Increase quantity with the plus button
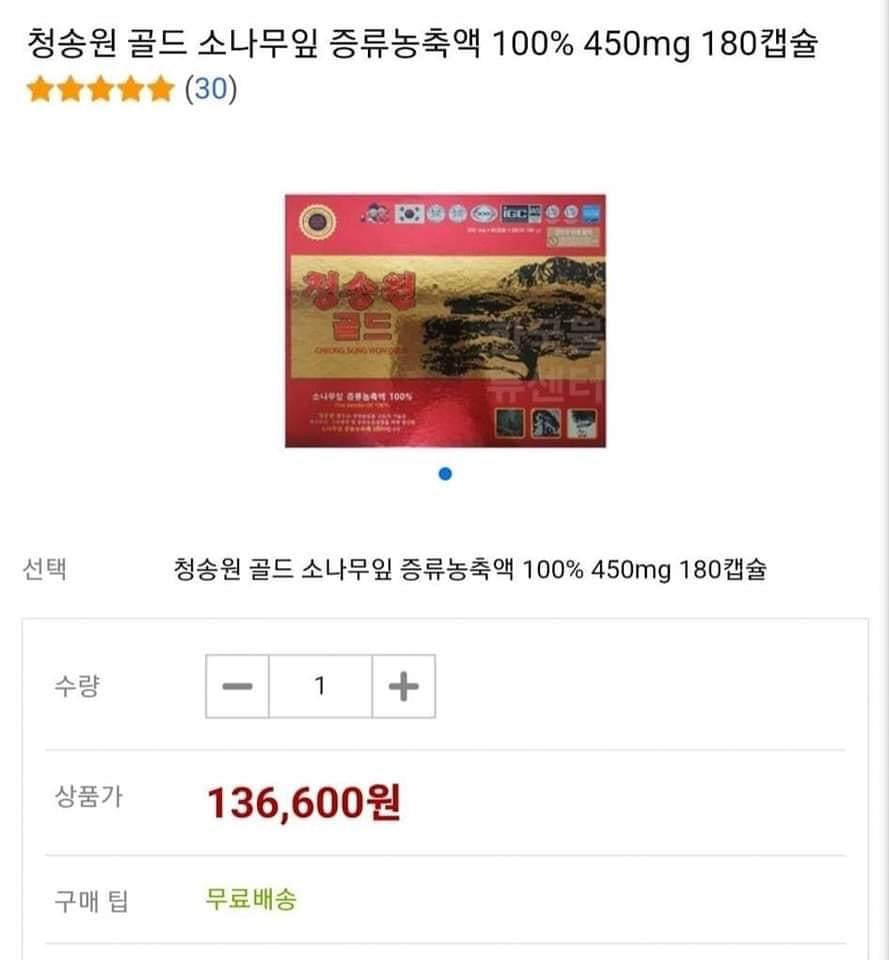Screen dimensions: 889x960 click(403, 686)
